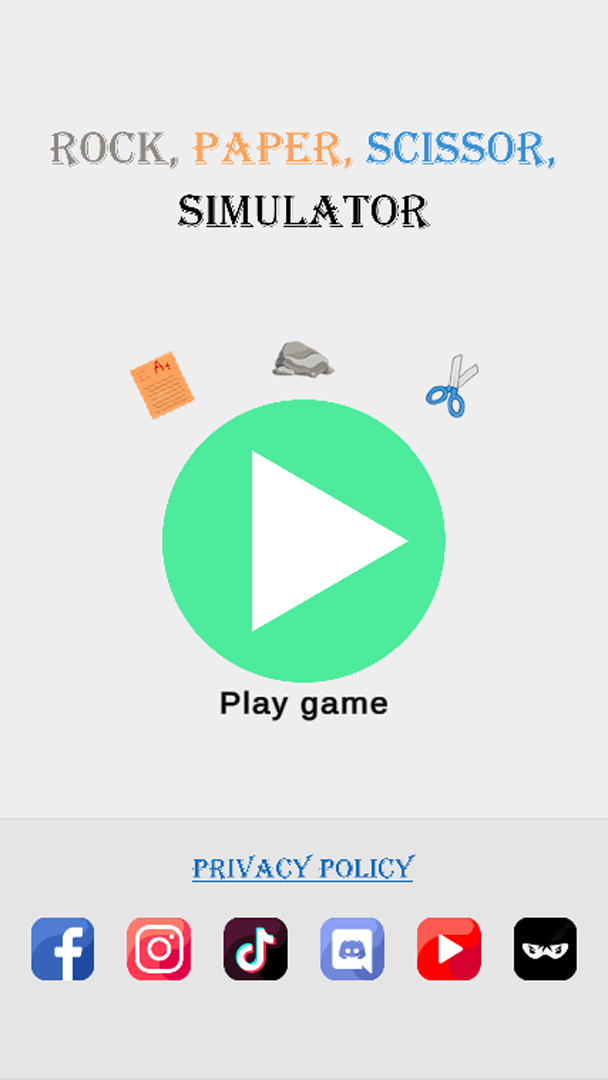Open the Facebook page icon
The height and width of the screenshot is (1080, 608).
[x=63, y=948]
